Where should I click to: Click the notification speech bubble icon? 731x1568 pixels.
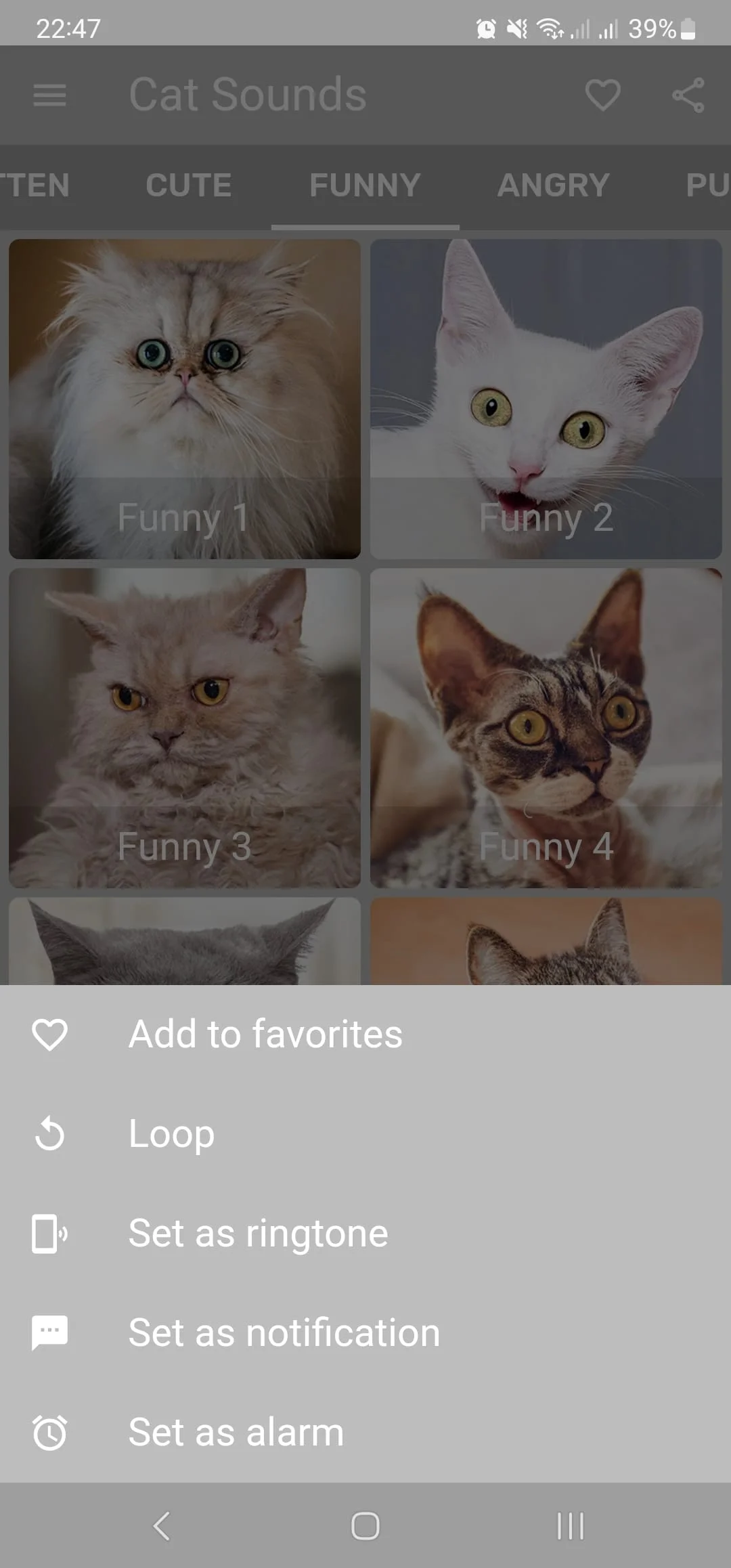49,1332
